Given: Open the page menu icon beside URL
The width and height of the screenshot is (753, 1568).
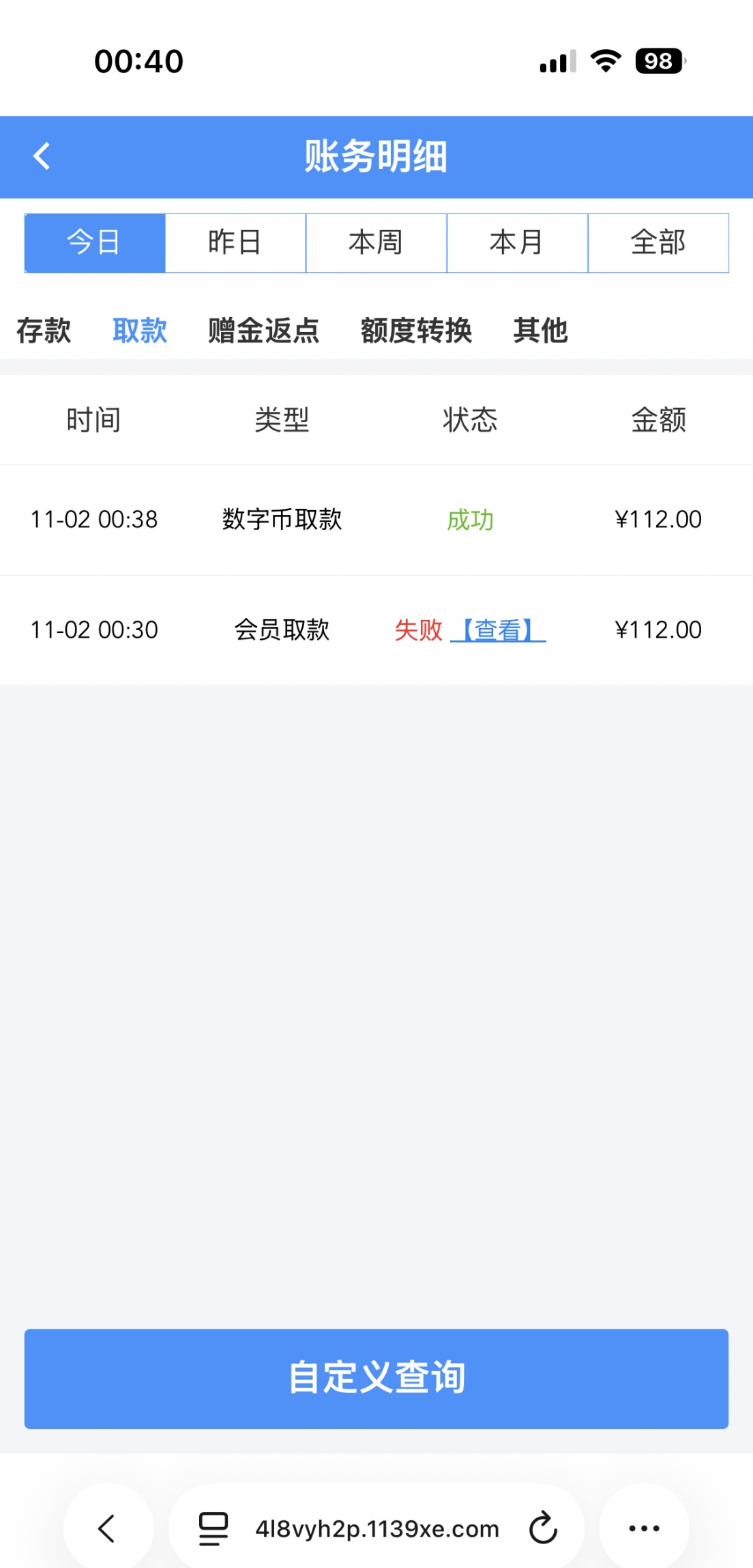Looking at the screenshot, I should pos(213,1528).
